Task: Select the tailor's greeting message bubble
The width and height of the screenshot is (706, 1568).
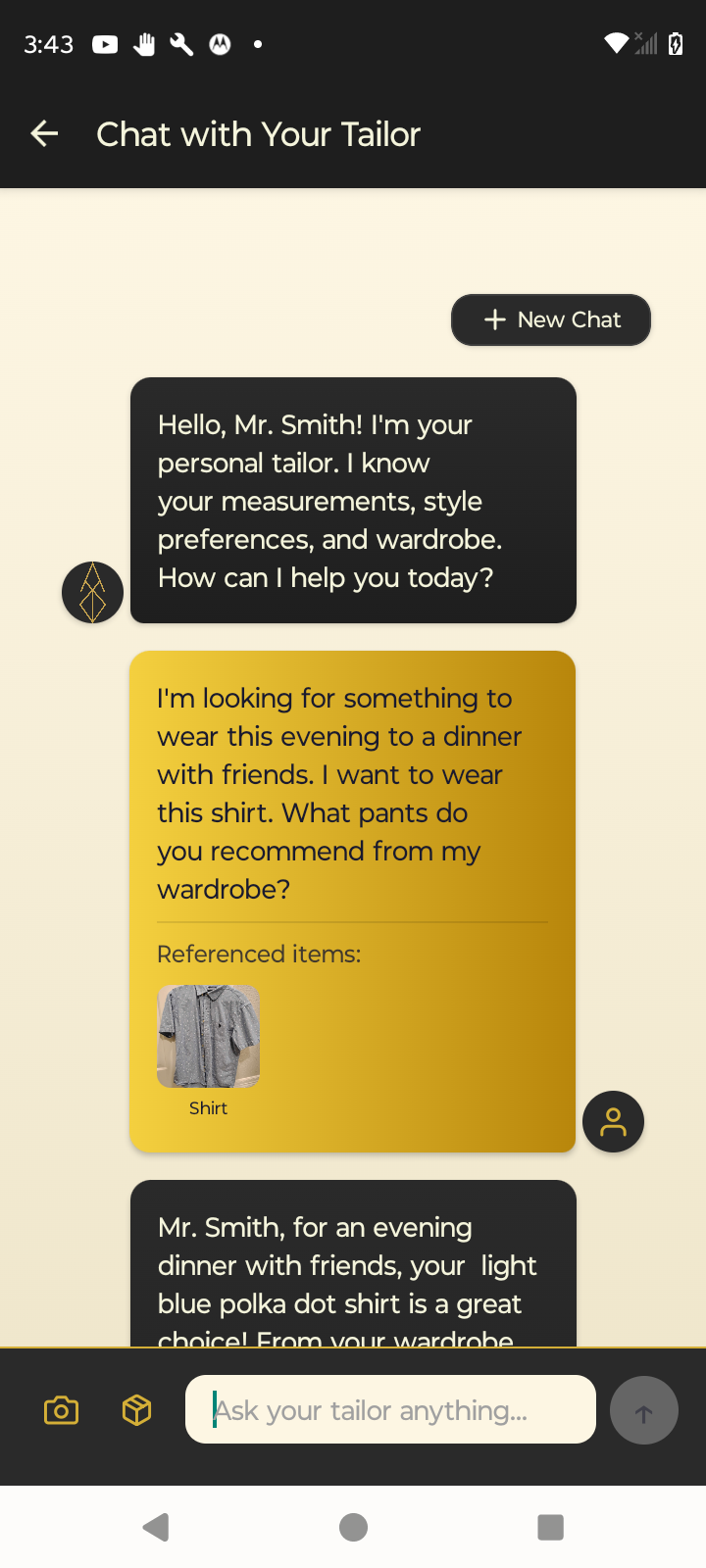Action: pyautogui.click(x=352, y=500)
